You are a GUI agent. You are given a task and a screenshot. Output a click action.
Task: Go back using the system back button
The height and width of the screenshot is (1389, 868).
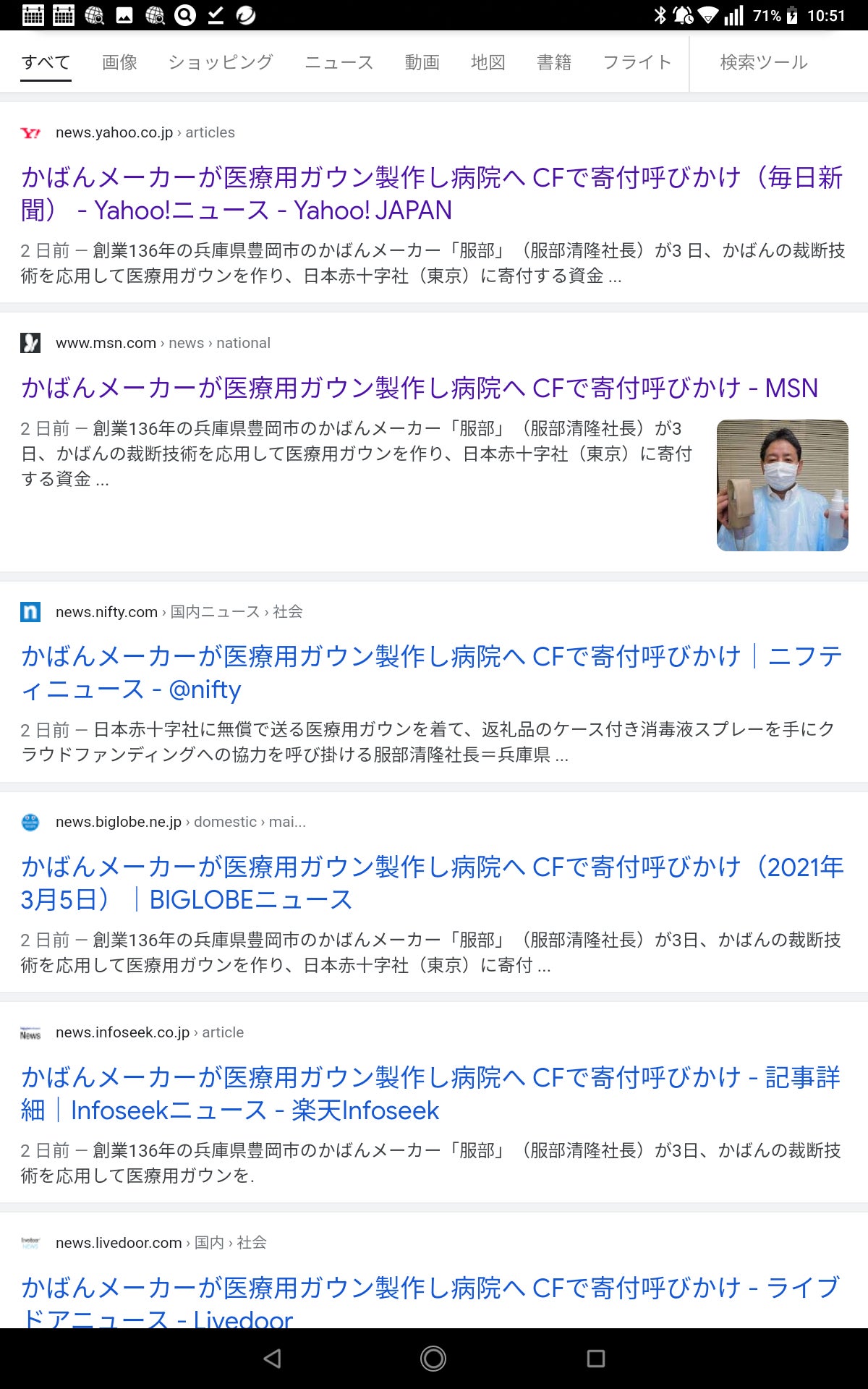point(273,1359)
